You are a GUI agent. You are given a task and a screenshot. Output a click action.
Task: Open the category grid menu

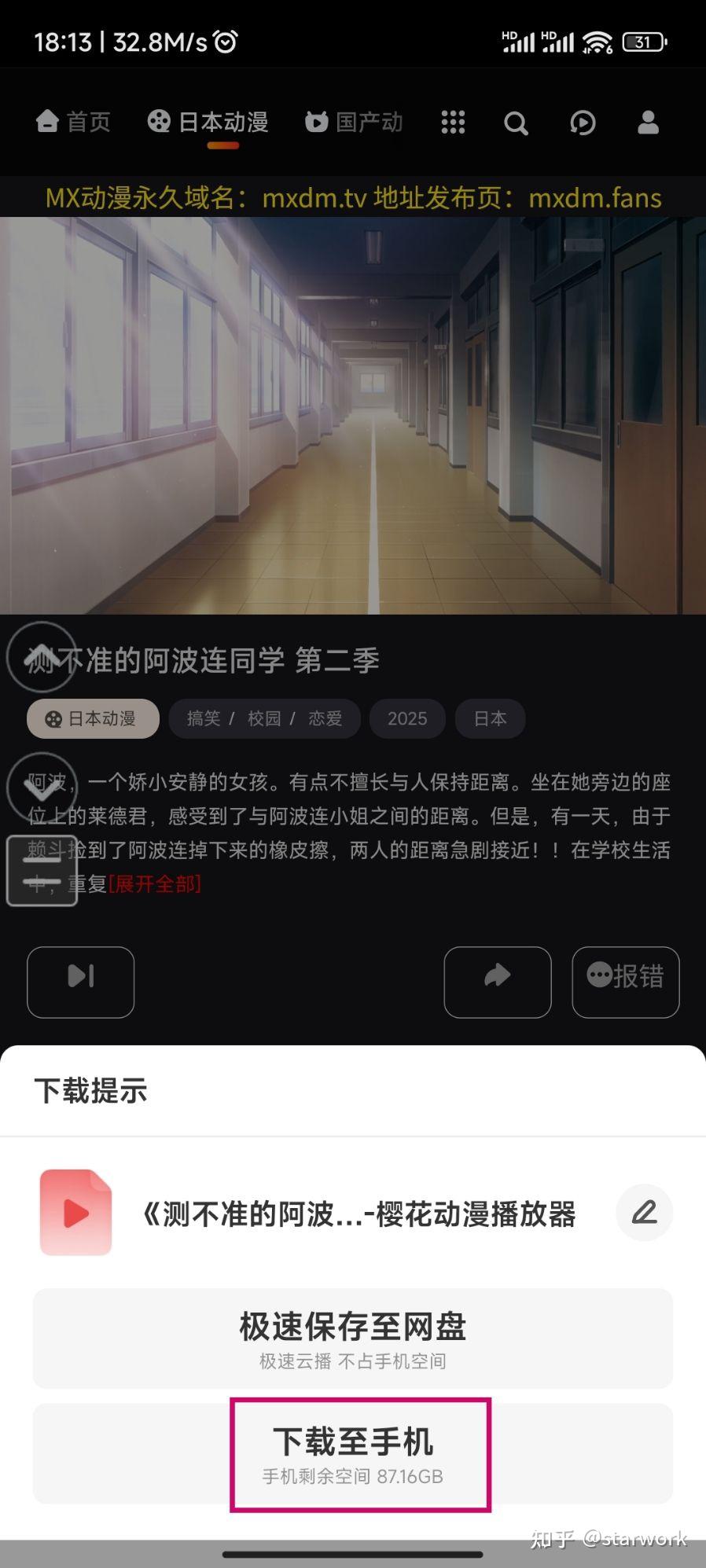click(453, 123)
